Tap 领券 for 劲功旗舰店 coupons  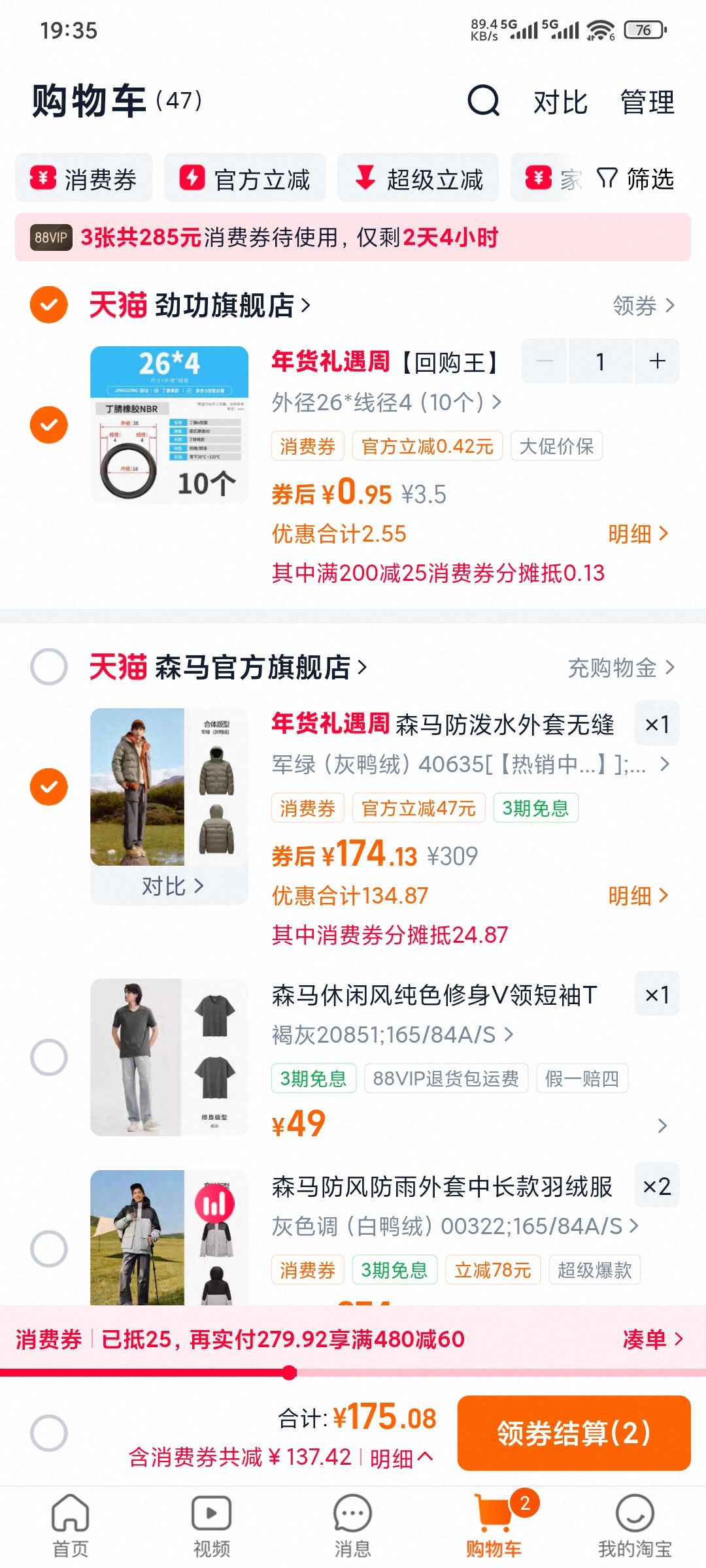(x=643, y=305)
